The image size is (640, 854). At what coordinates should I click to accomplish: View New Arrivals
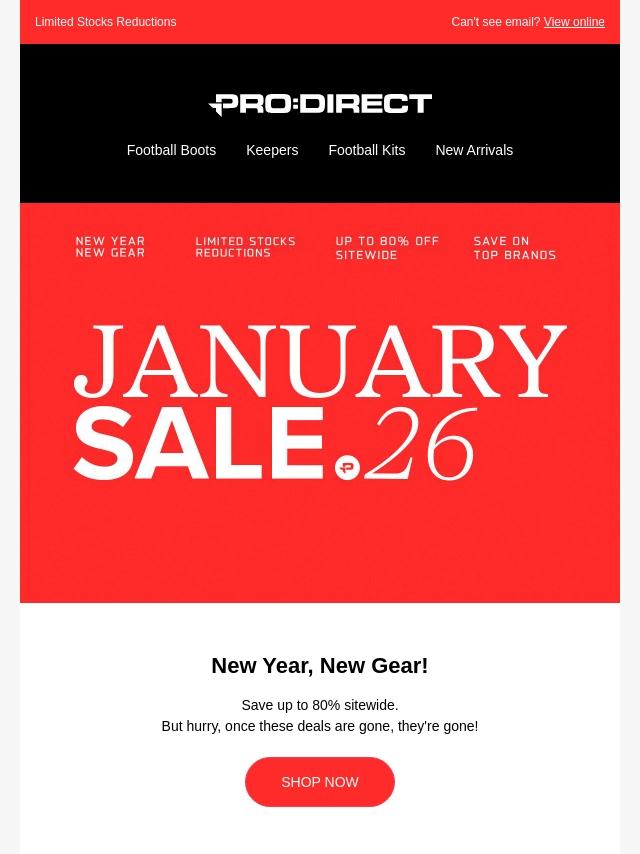pos(473,150)
